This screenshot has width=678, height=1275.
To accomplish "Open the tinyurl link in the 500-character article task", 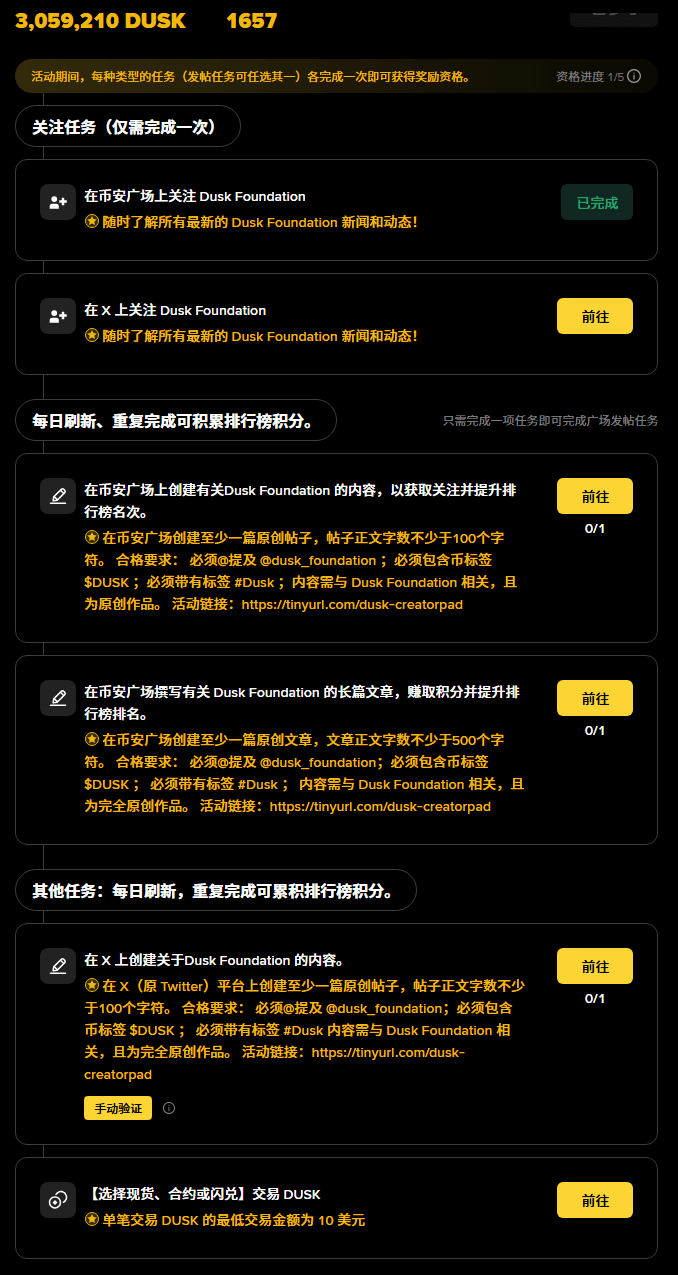I will [380, 806].
